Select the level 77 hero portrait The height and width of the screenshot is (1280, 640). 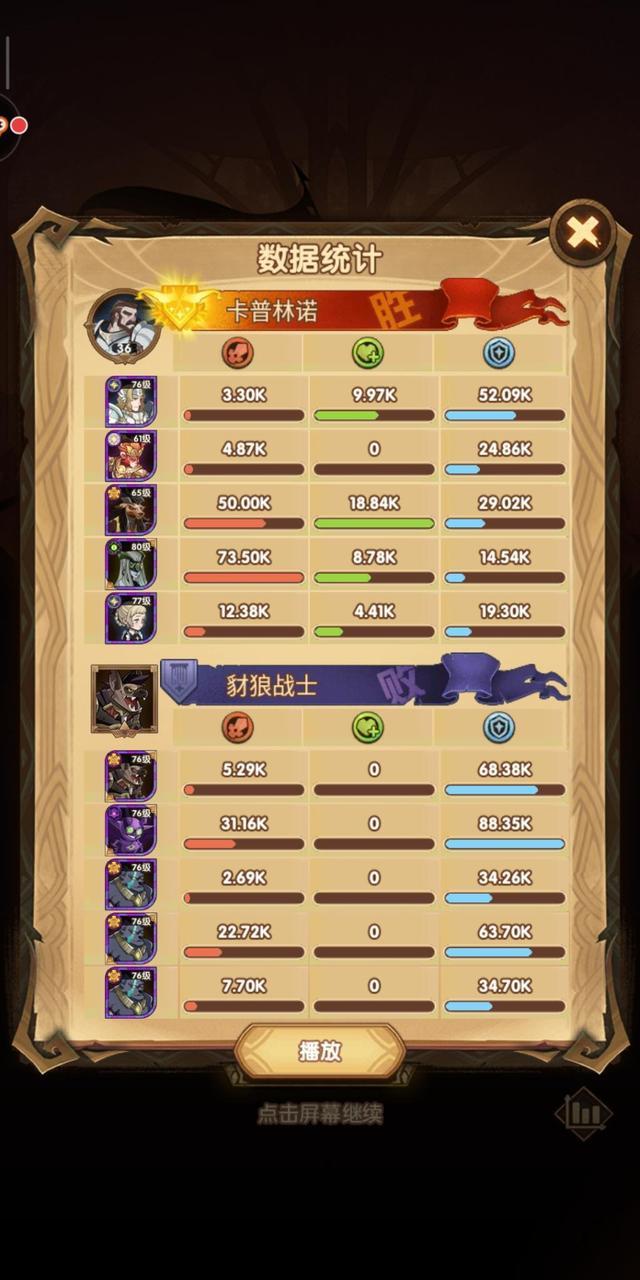coord(131,617)
